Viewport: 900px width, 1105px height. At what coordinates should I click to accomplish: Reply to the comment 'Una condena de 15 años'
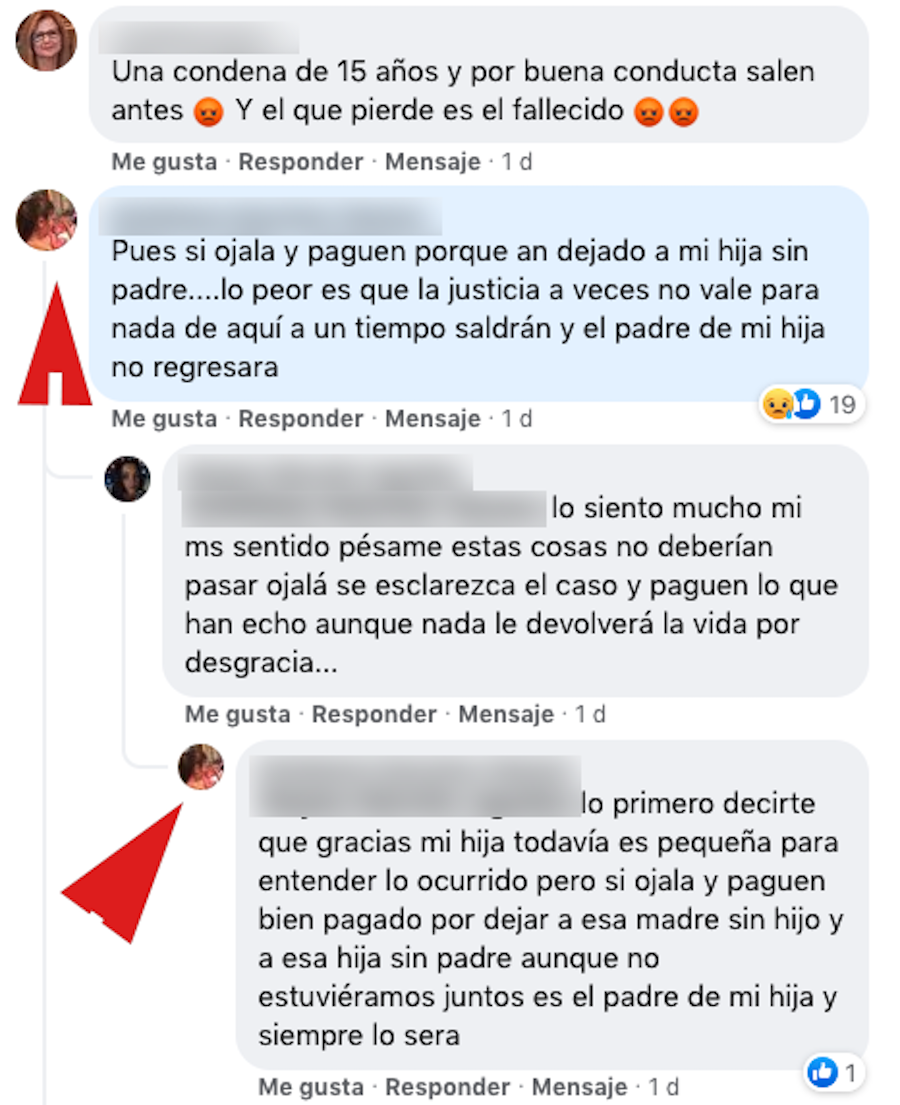(300, 162)
